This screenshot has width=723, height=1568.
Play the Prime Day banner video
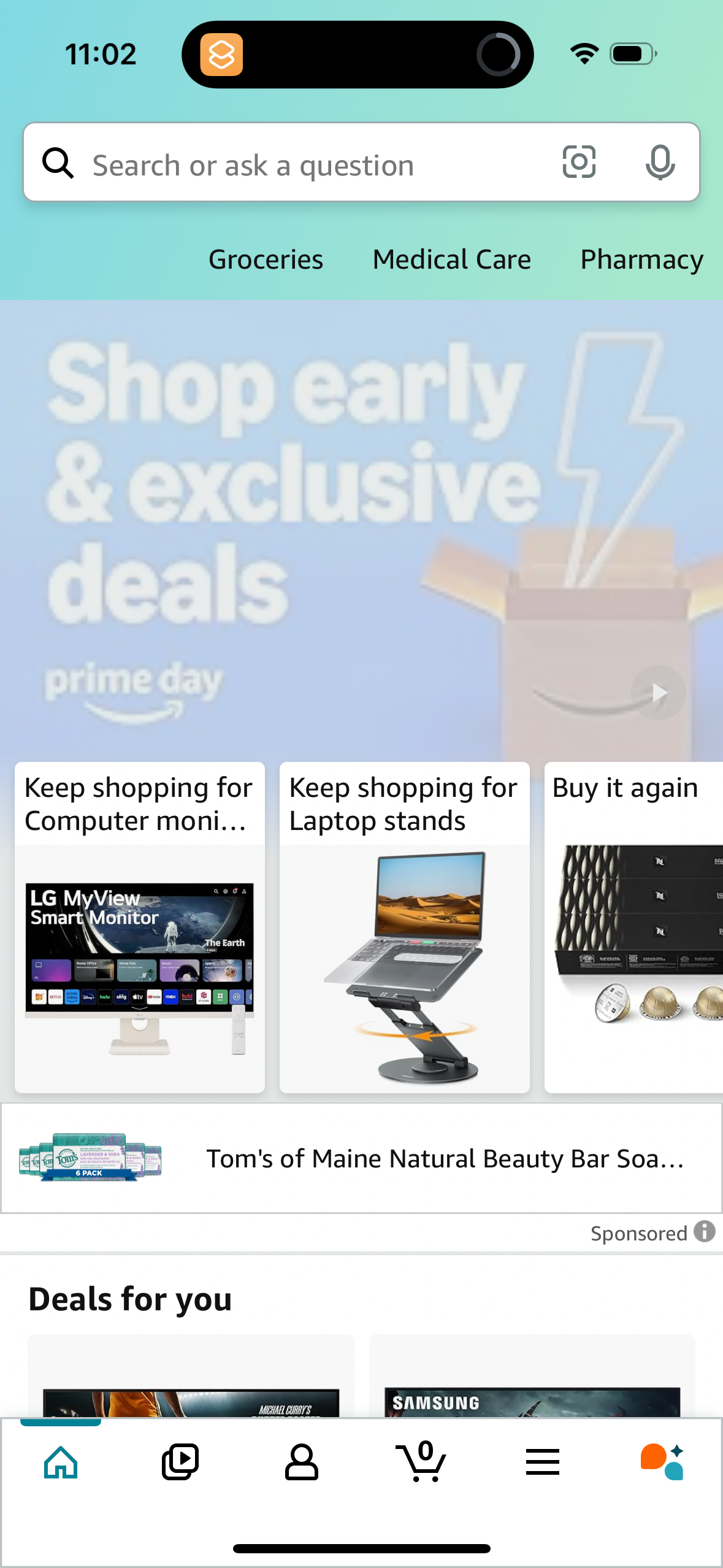tap(659, 692)
